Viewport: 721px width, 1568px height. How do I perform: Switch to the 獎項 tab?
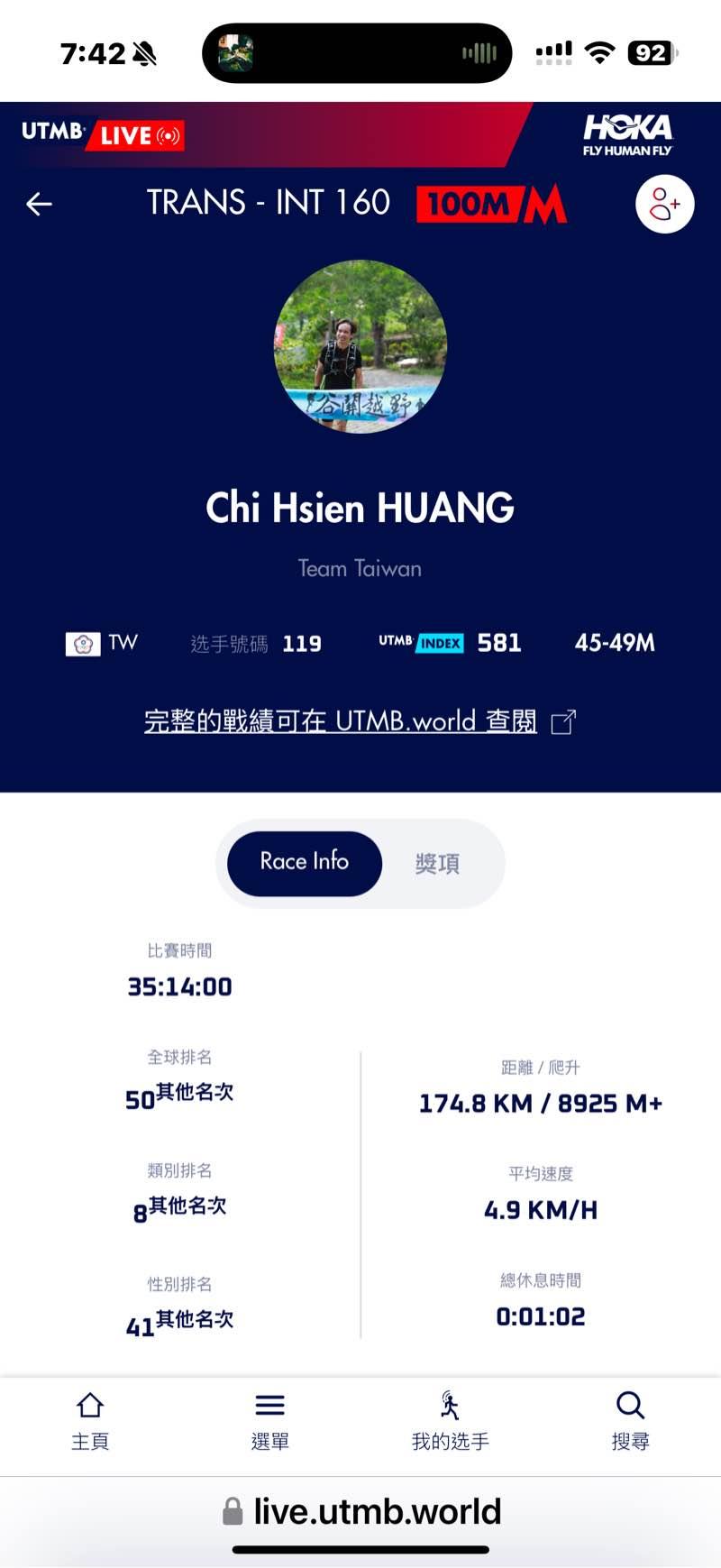pyautogui.click(x=438, y=863)
